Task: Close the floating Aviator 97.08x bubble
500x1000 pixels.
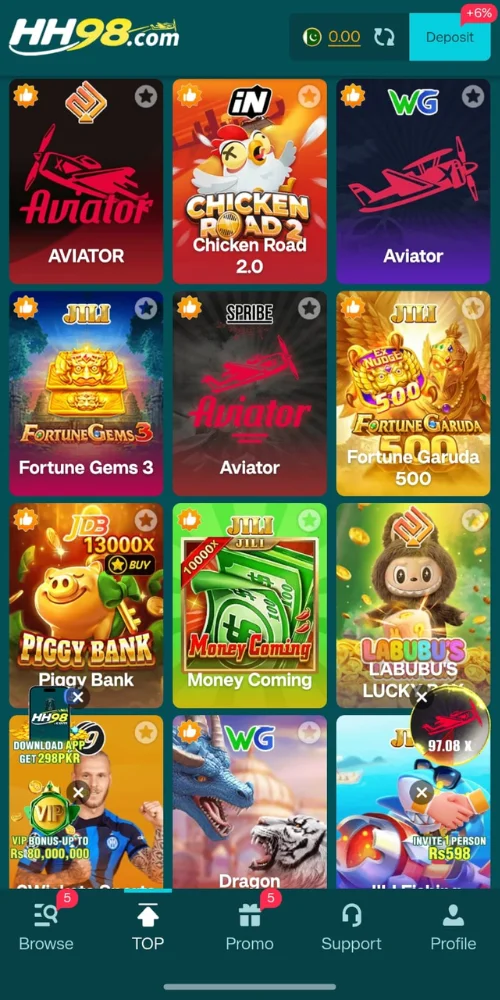Action: (x=421, y=698)
